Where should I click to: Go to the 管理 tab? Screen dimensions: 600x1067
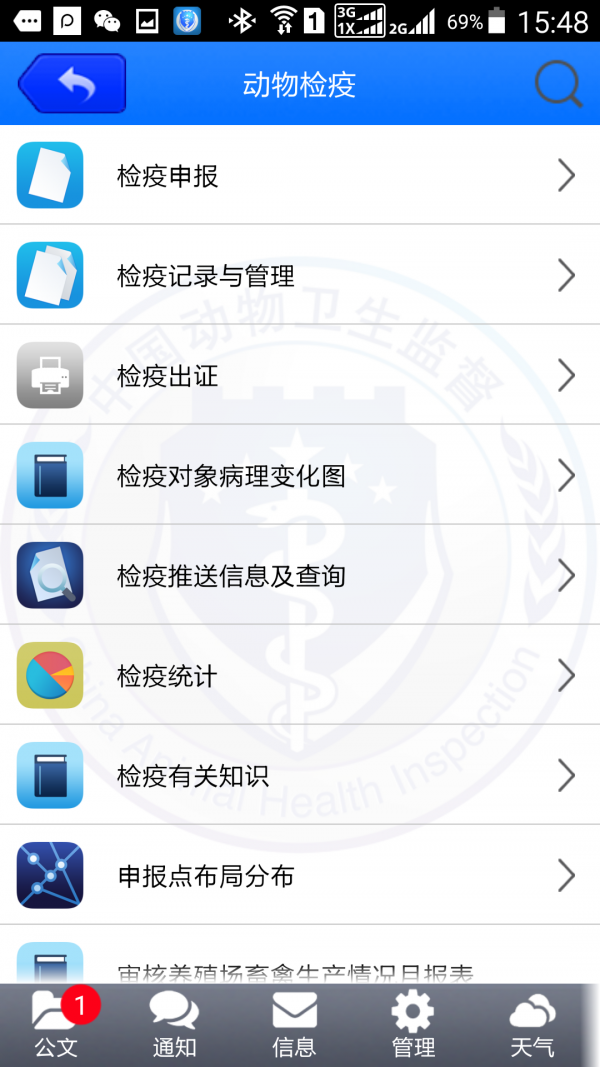[413, 1025]
